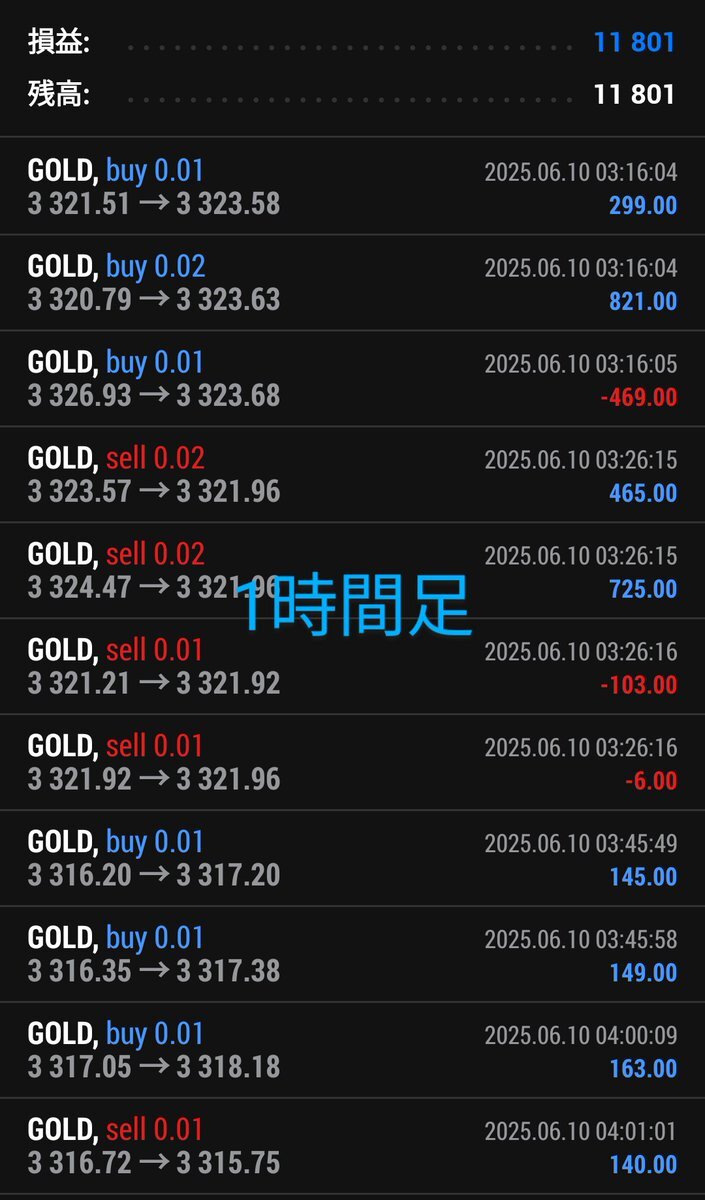
Task: Open GOLD sell 0.02 trade from 3 323.57
Action: coord(352,475)
